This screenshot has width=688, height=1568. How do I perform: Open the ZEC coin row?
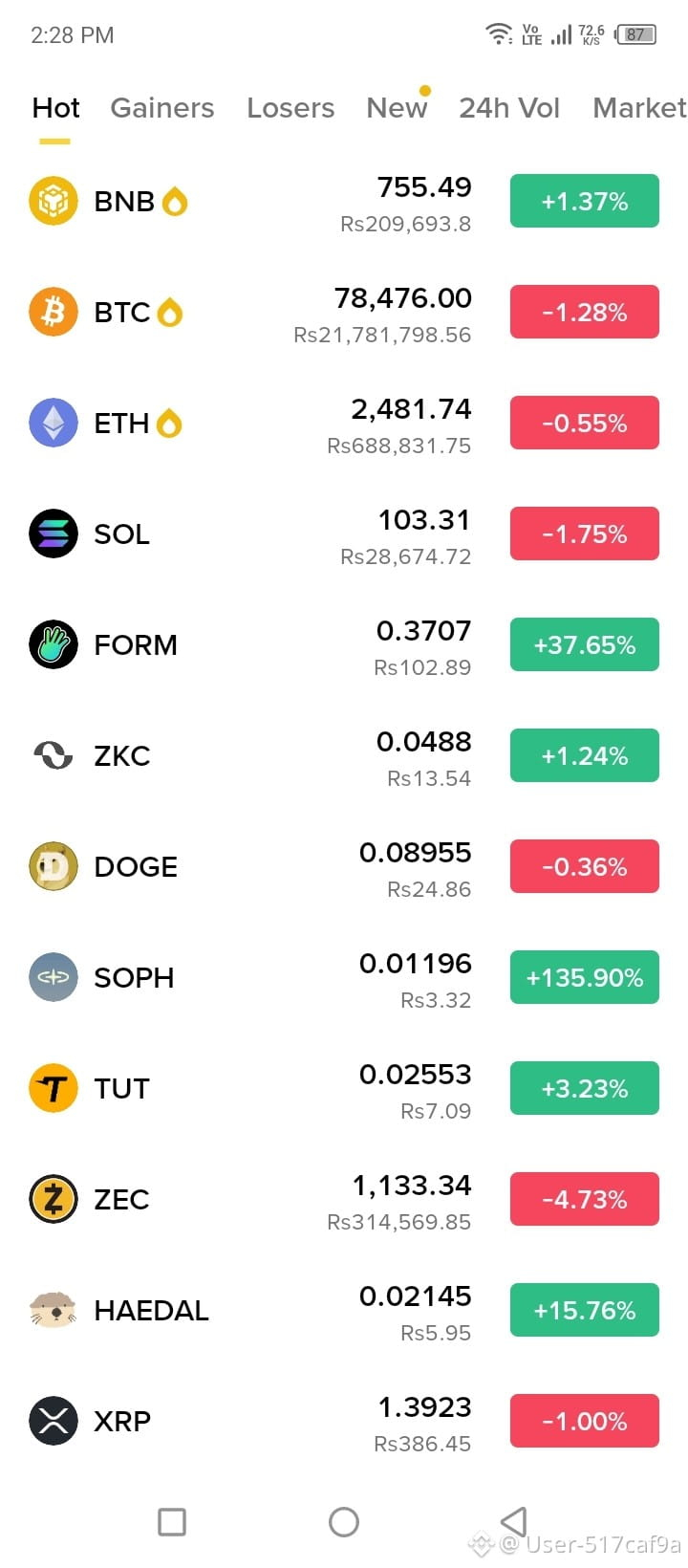pos(344,1199)
